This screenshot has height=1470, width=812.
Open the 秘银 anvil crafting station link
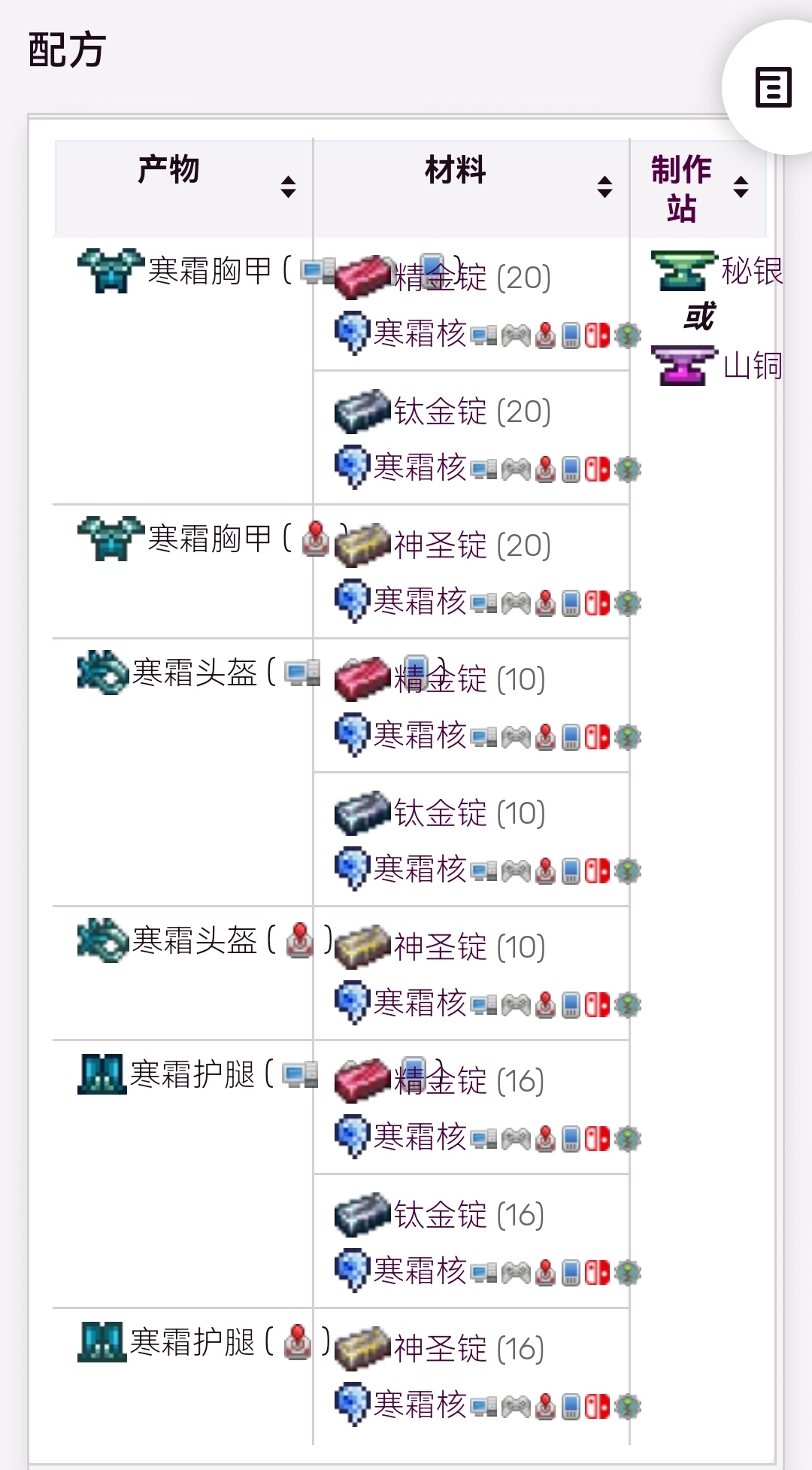click(x=752, y=271)
